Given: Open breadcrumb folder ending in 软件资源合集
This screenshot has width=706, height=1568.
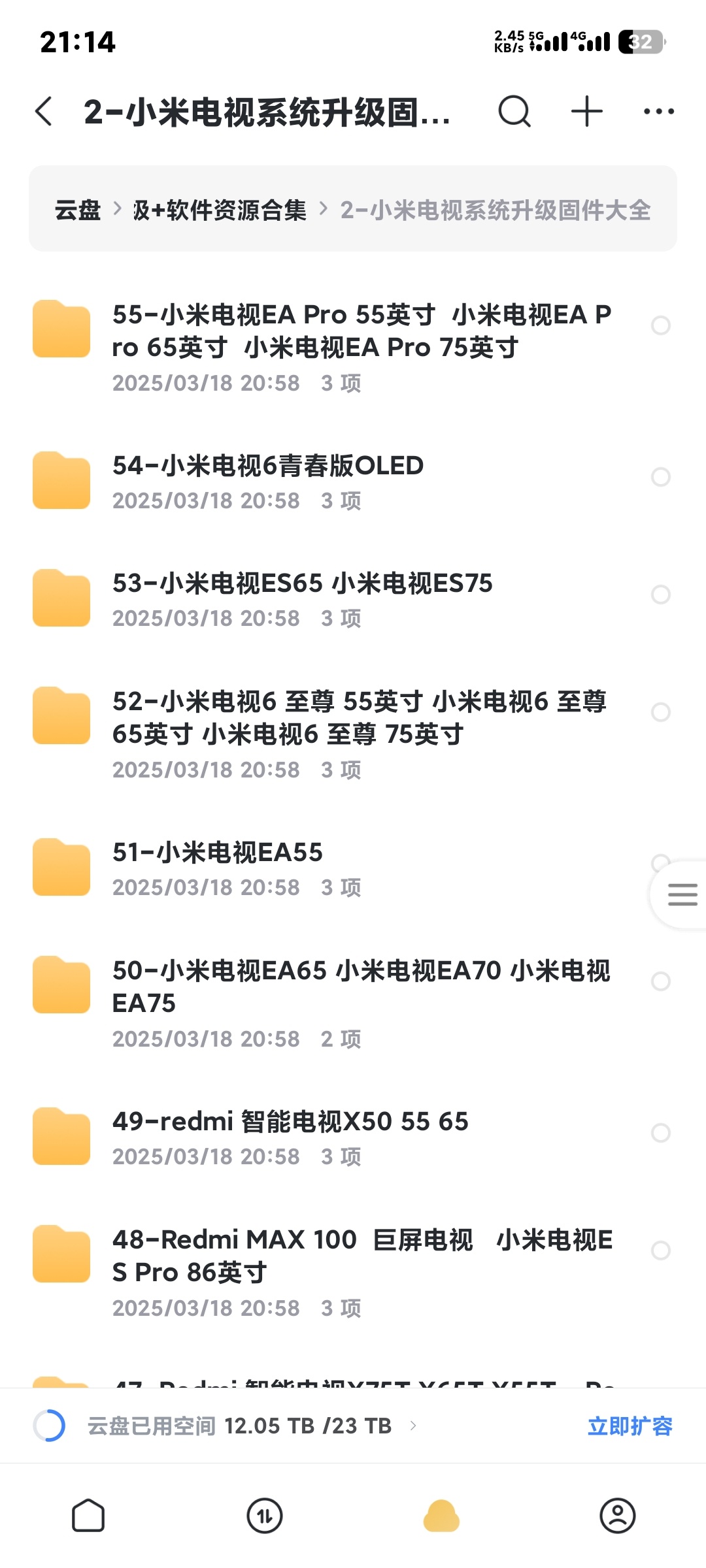Looking at the screenshot, I should (x=220, y=210).
